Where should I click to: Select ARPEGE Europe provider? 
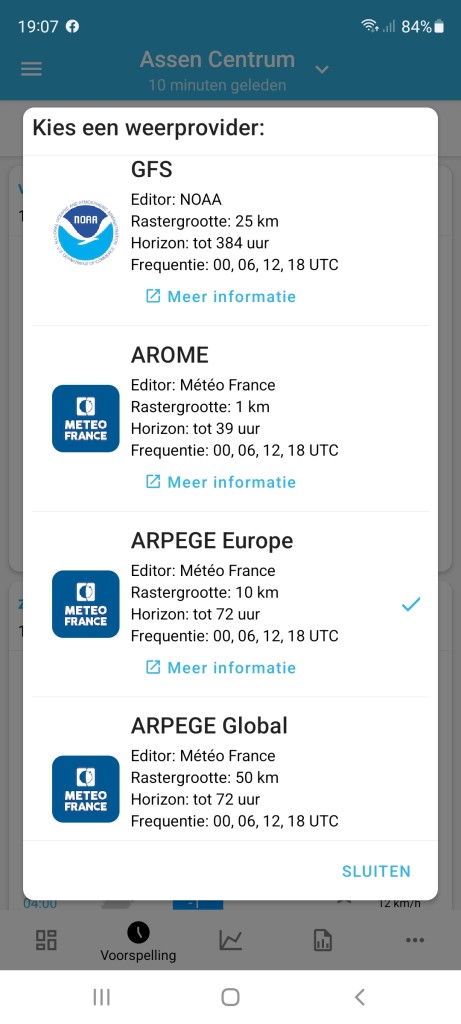pyautogui.click(x=230, y=604)
